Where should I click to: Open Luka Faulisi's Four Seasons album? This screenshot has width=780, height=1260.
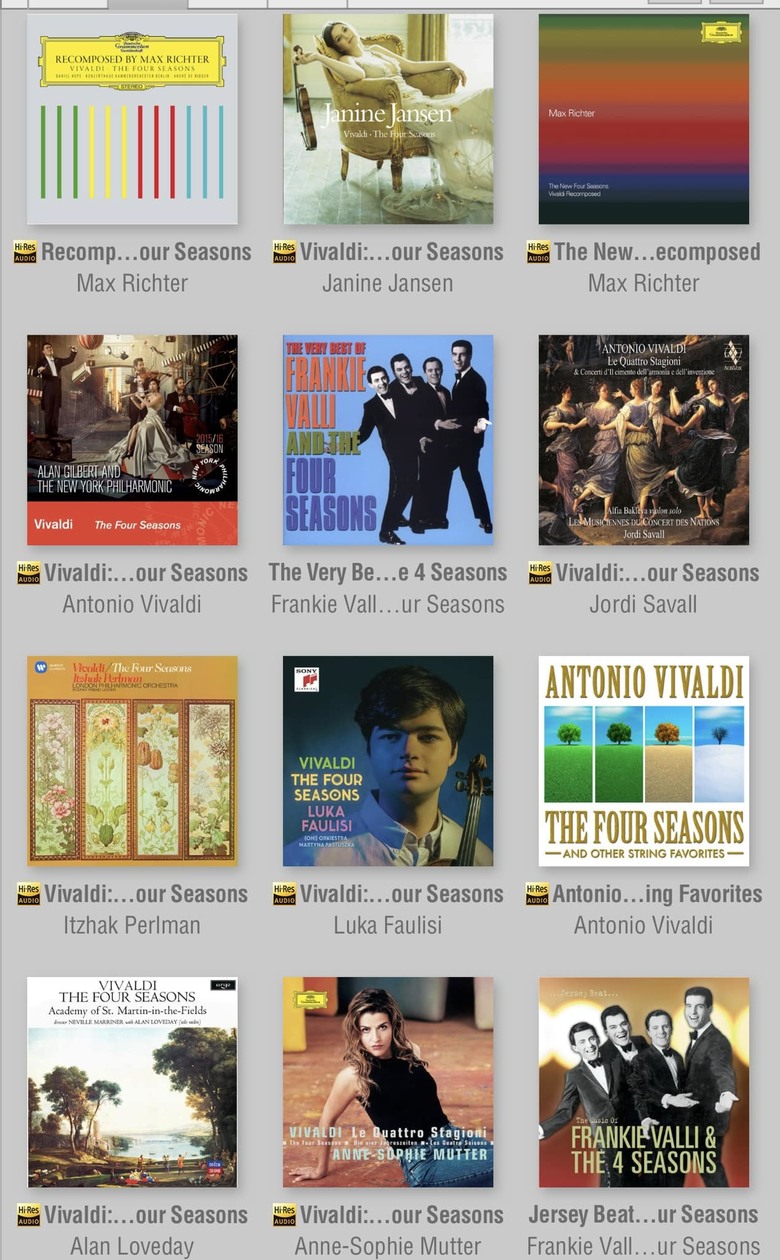click(x=388, y=761)
